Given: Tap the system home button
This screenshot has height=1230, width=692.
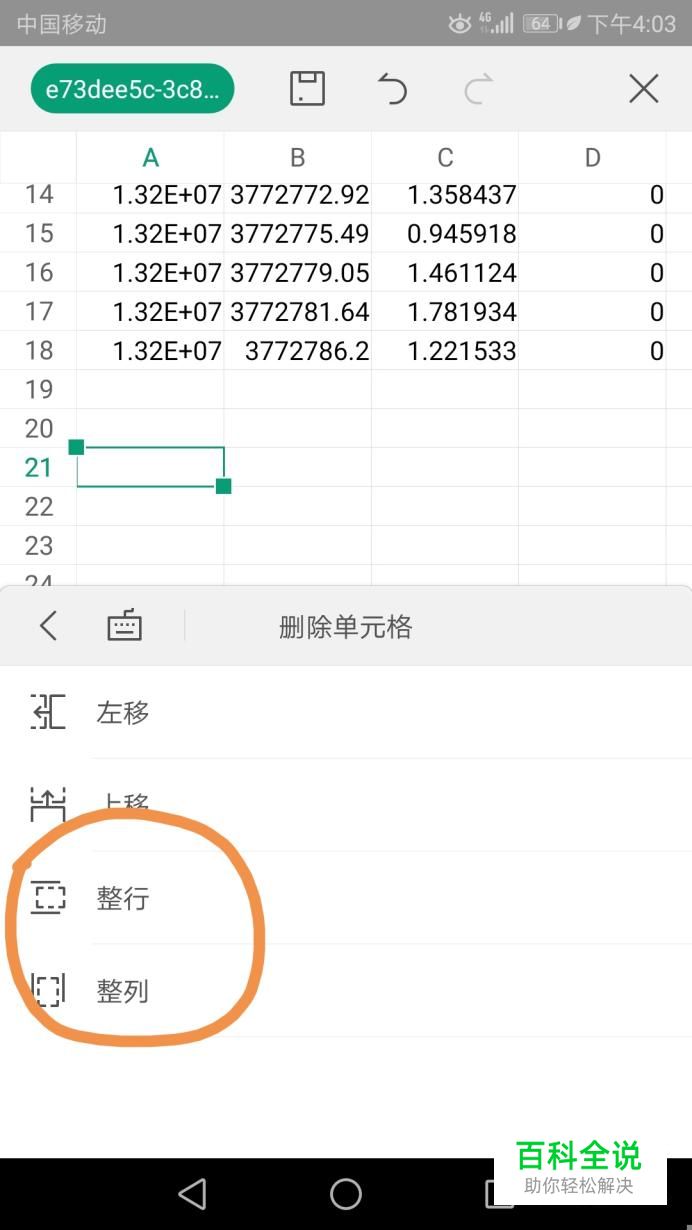Looking at the screenshot, I should 346,1193.
